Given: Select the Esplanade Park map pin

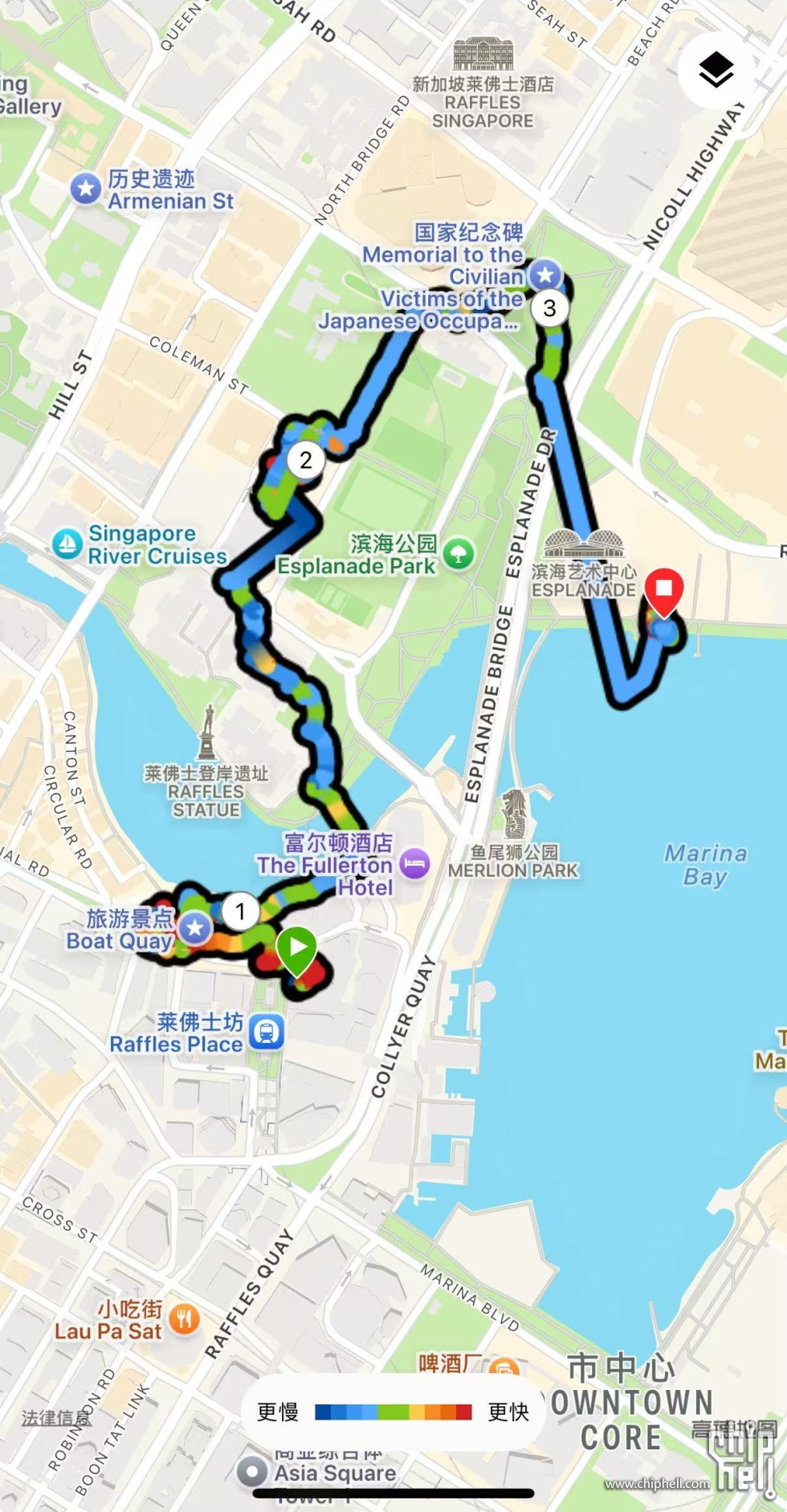Looking at the screenshot, I should coord(459,554).
